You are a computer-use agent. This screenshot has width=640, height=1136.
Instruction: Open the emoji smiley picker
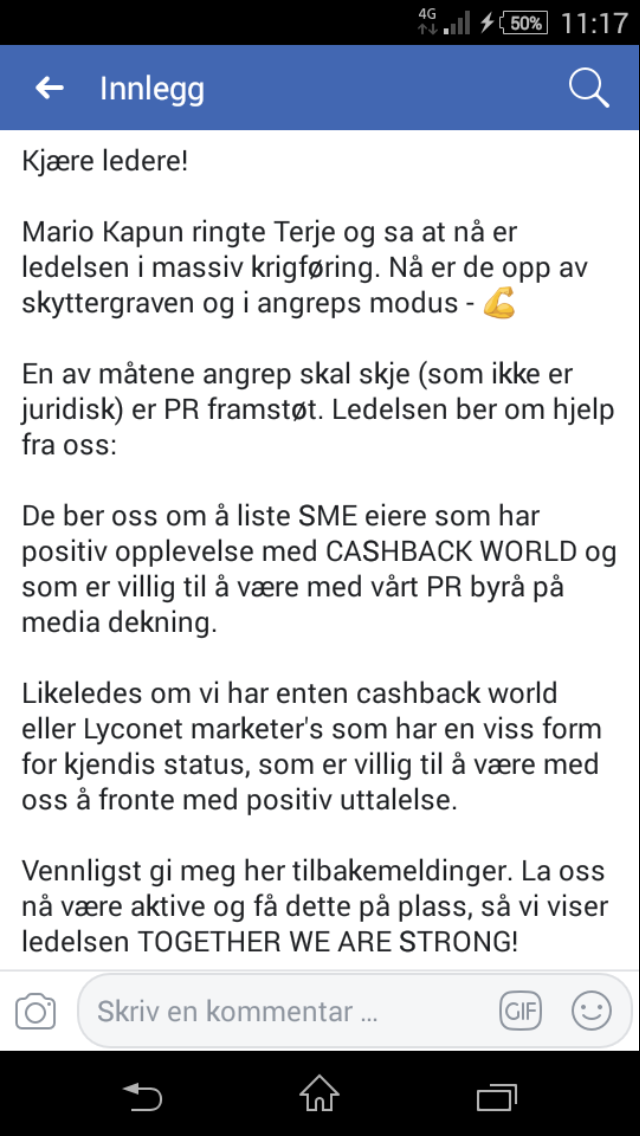pos(591,1011)
